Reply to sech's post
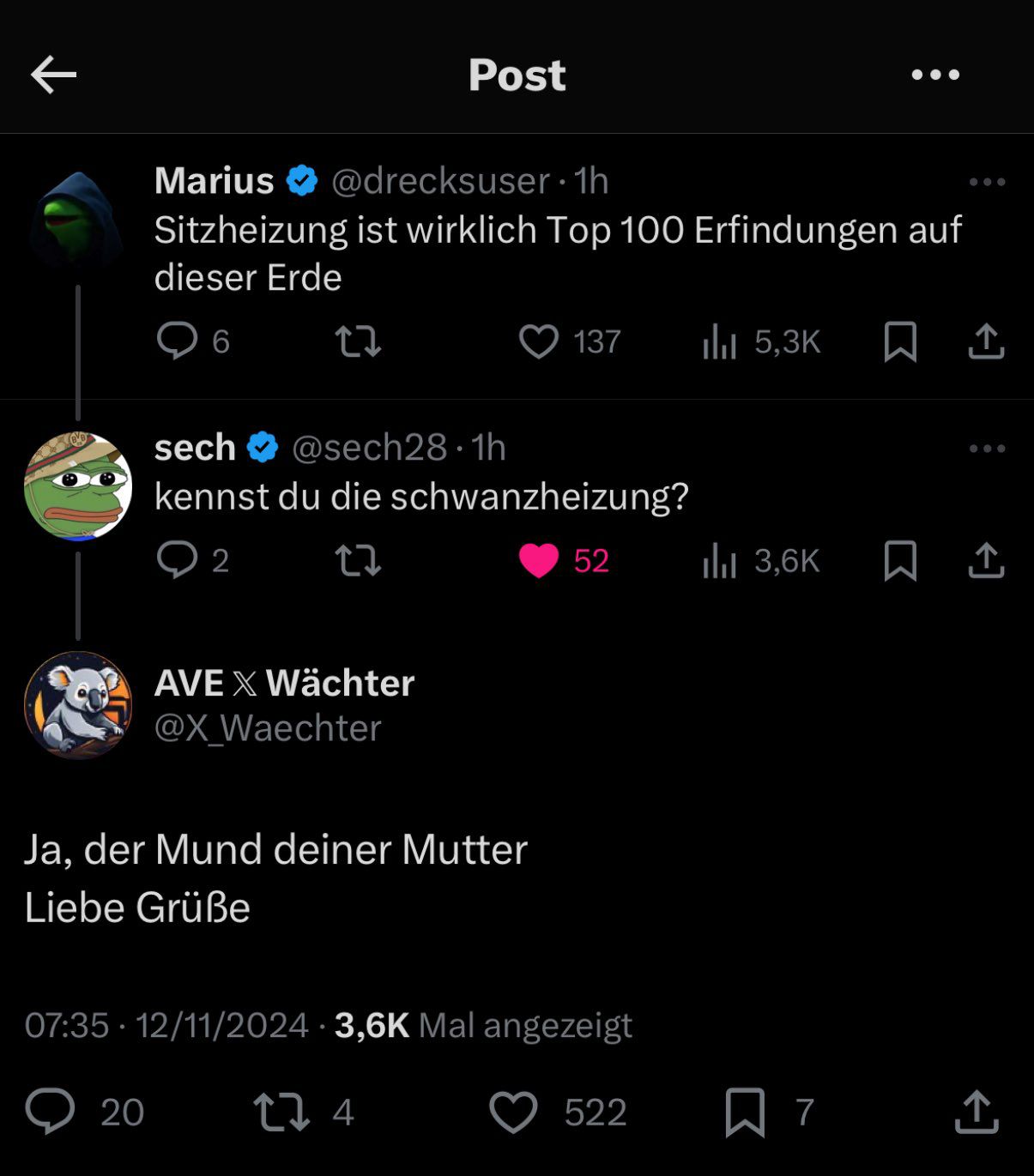Image resolution: width=1034 pixels, height=1176 pixels. coord(178,560)
